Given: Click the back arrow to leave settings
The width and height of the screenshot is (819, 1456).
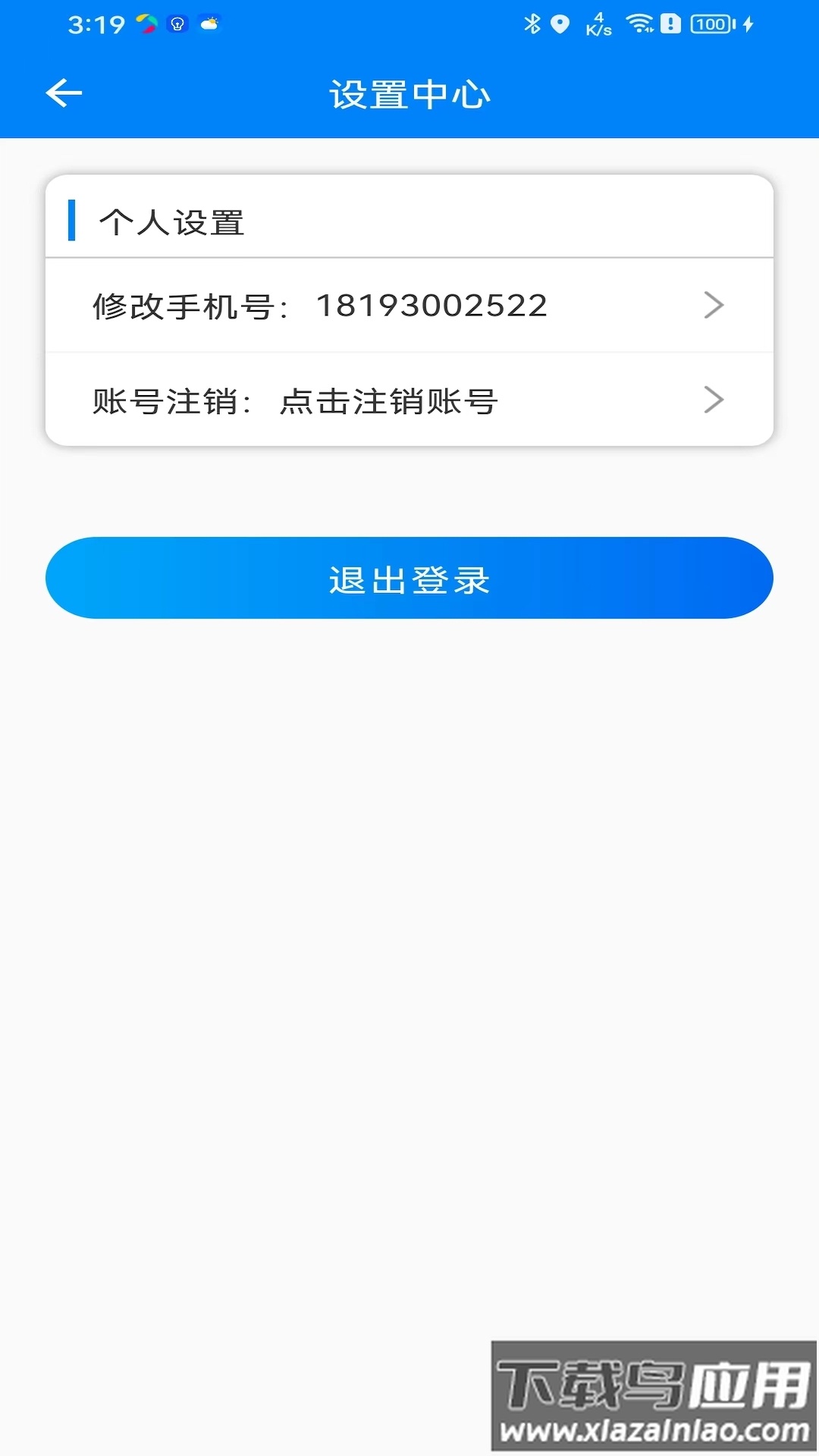Looking at the screenshot, I should pos(62,93).
